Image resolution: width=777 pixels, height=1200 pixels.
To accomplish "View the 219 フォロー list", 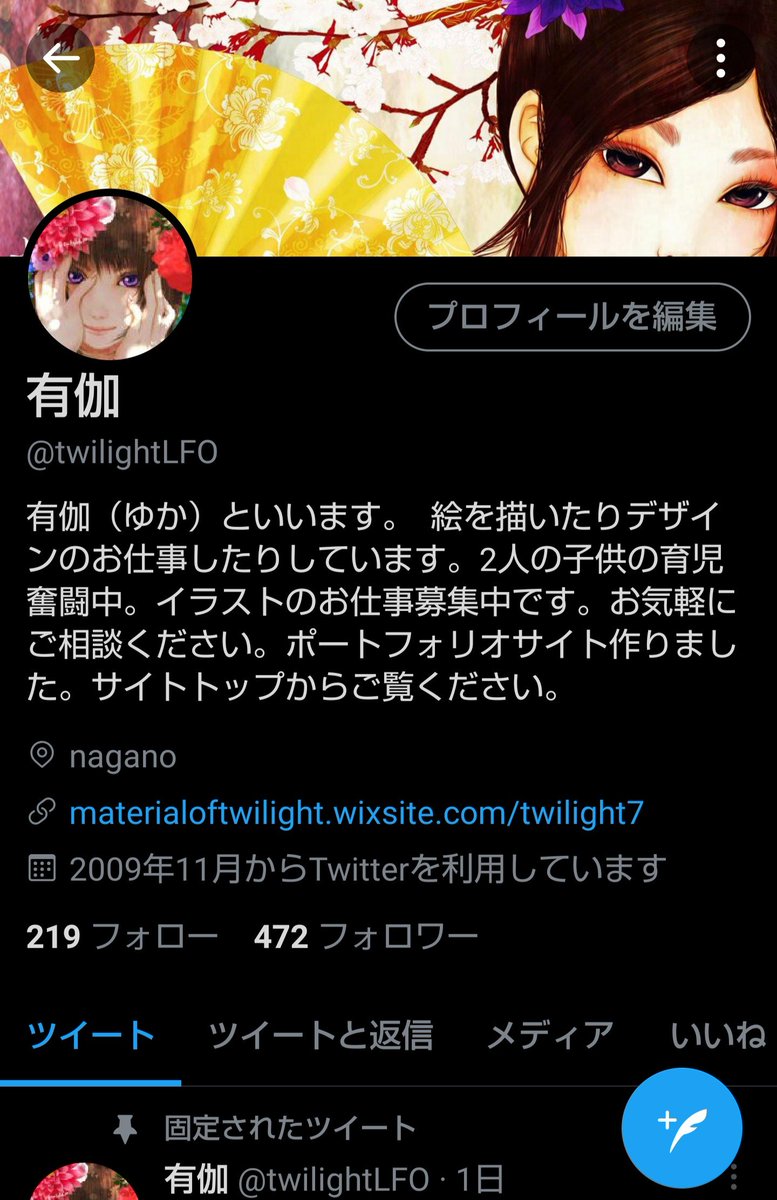I will tap(122, 936).
